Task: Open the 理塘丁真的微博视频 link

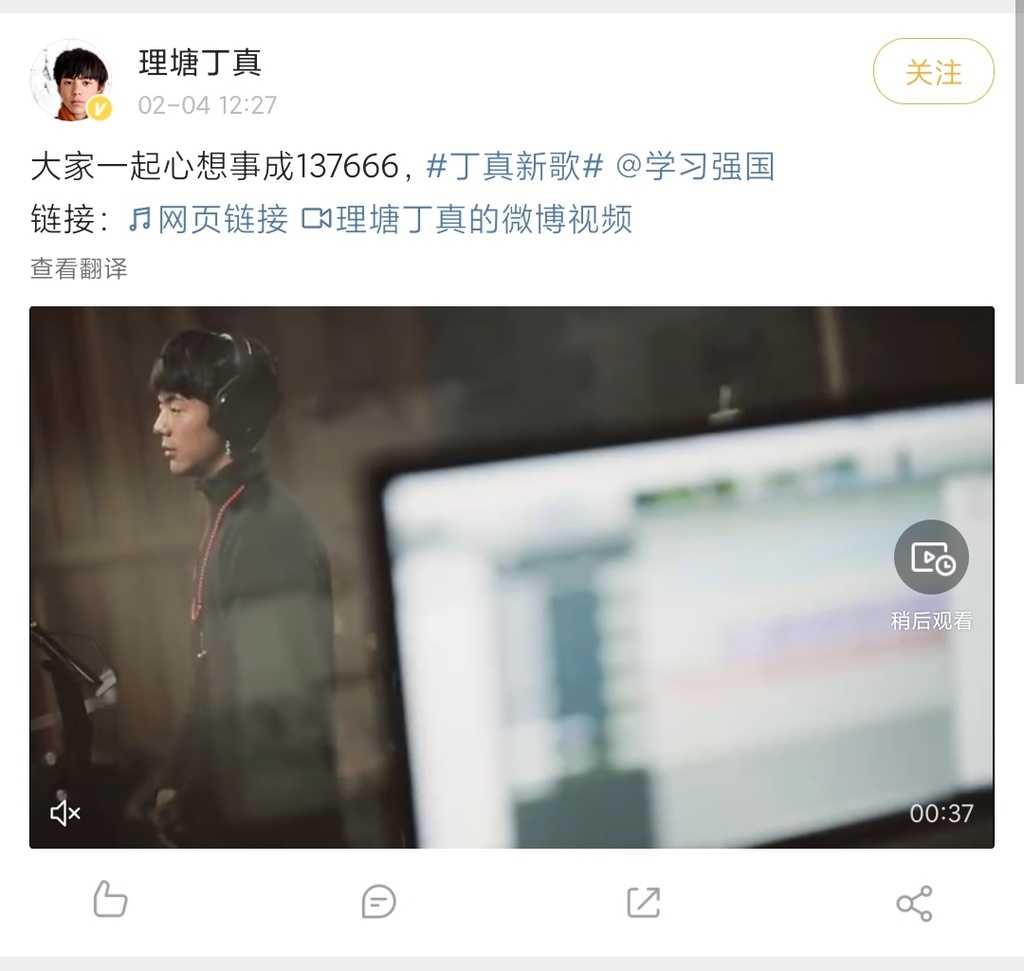Action: coord(468,219)
